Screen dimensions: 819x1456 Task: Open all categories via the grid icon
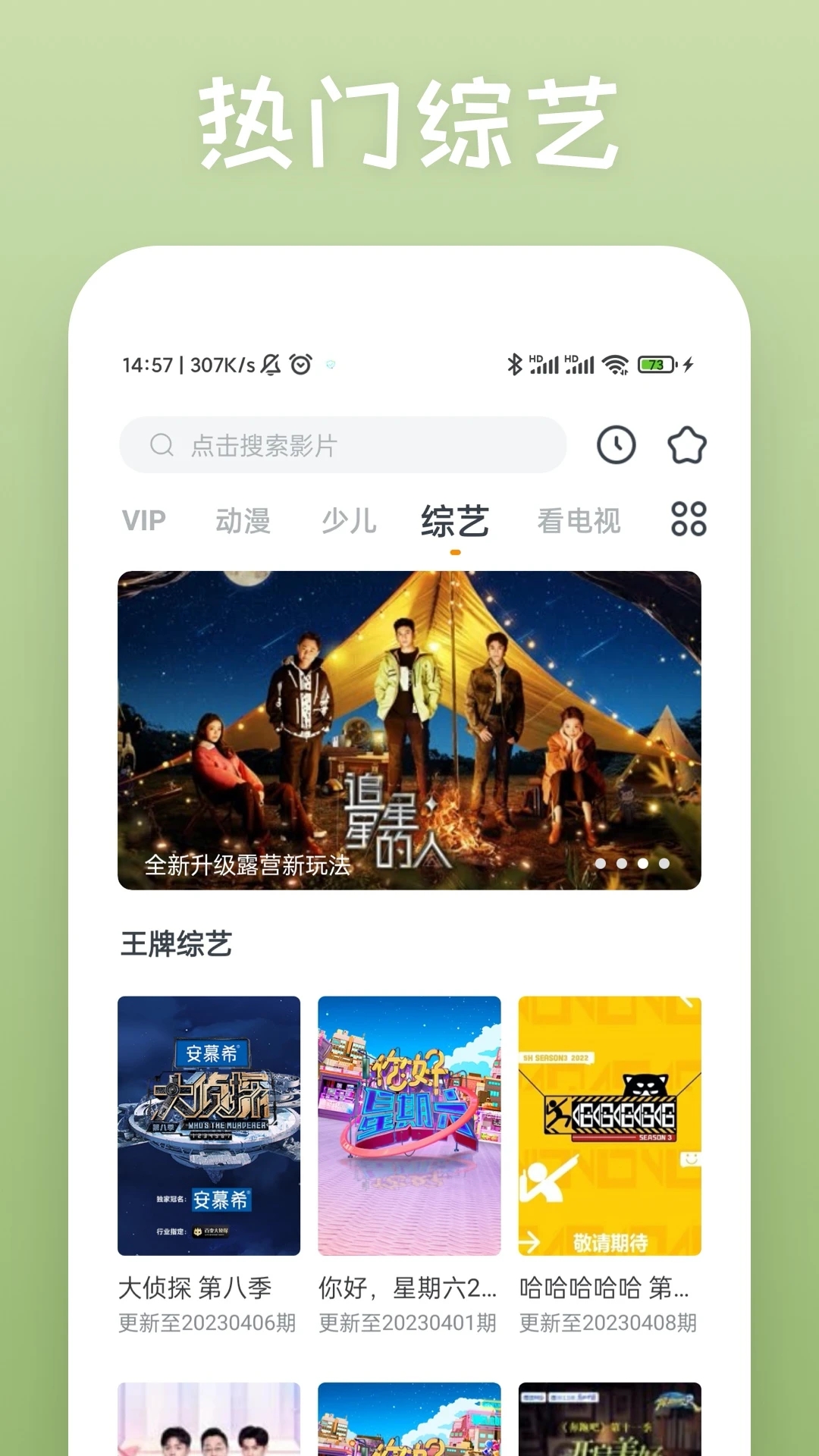687,521
